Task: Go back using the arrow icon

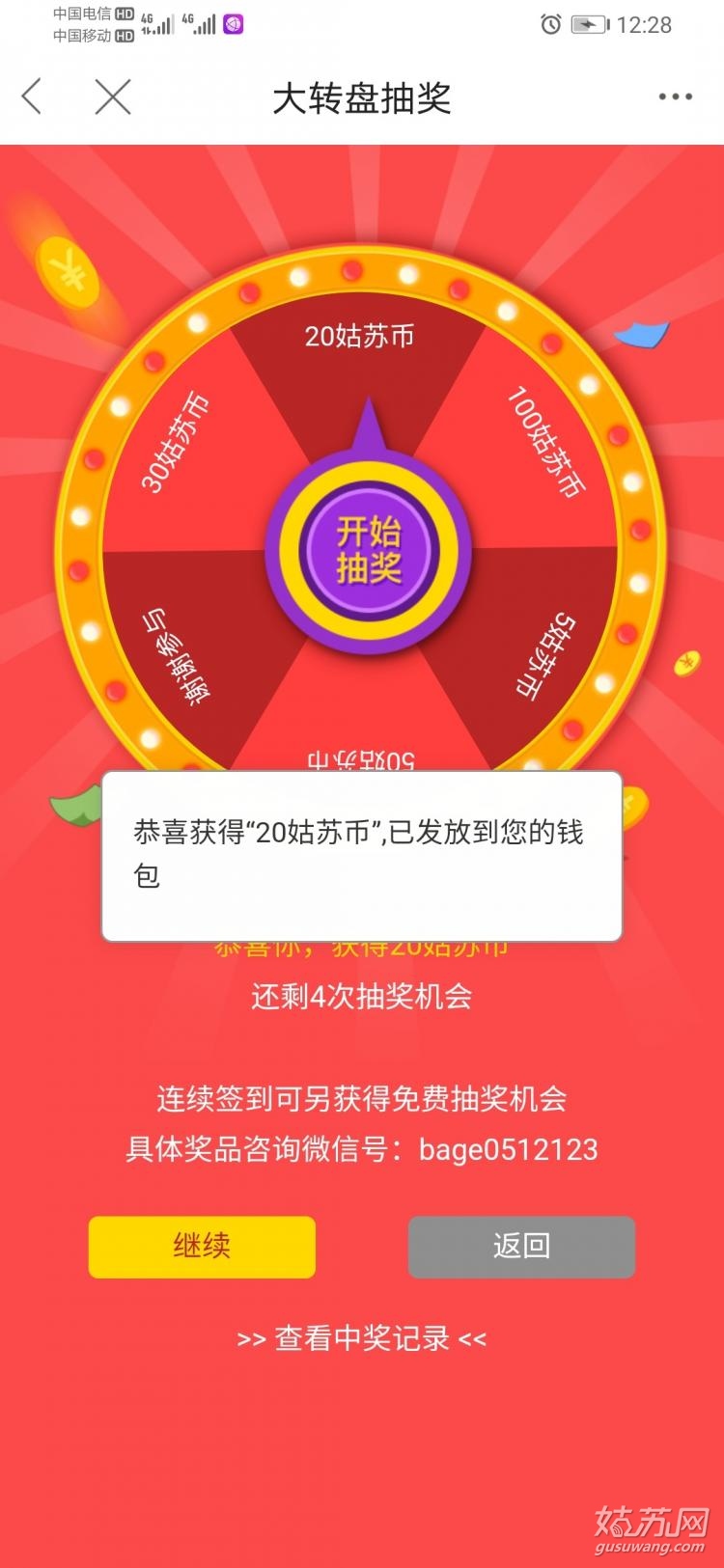Action: pos(32,97)
